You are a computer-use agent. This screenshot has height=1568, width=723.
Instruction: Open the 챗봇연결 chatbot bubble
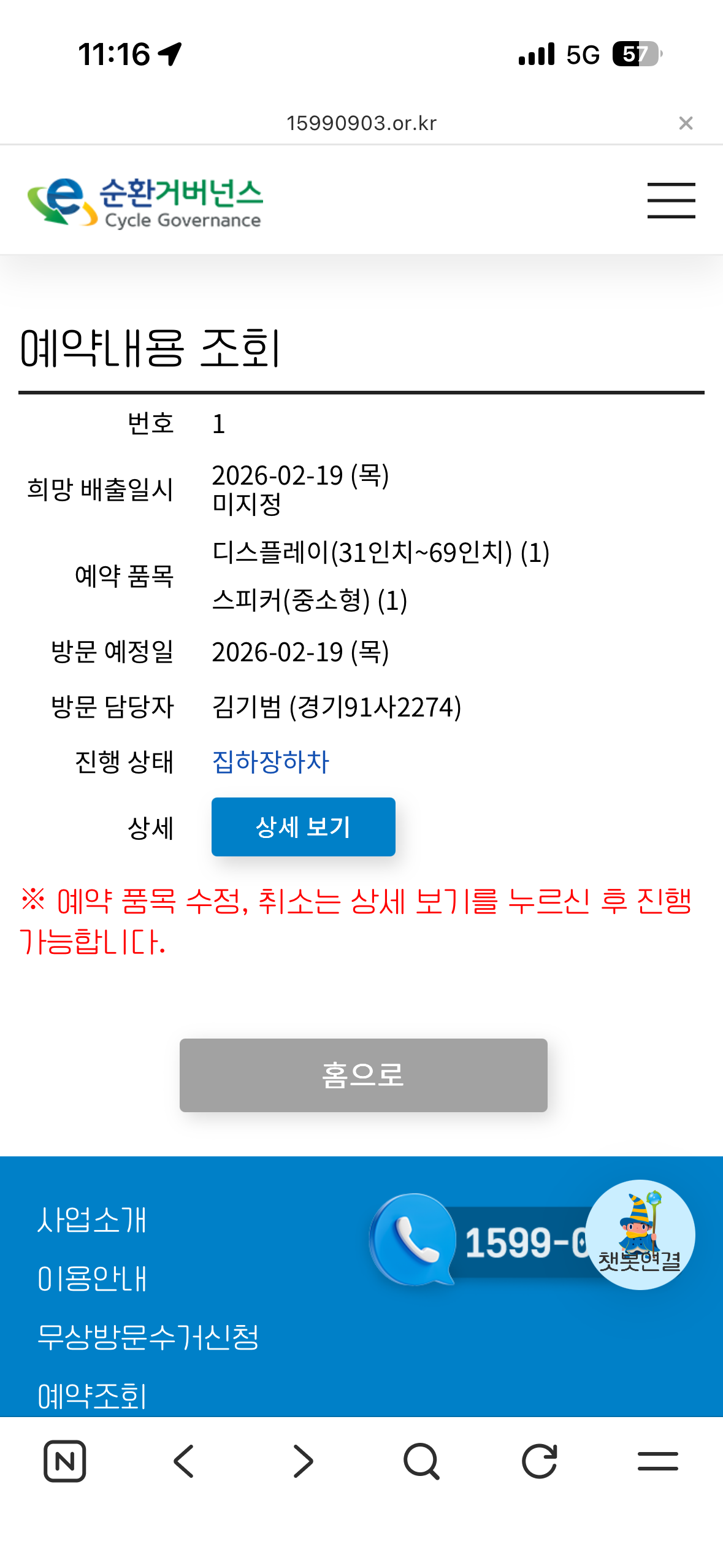640,1234
